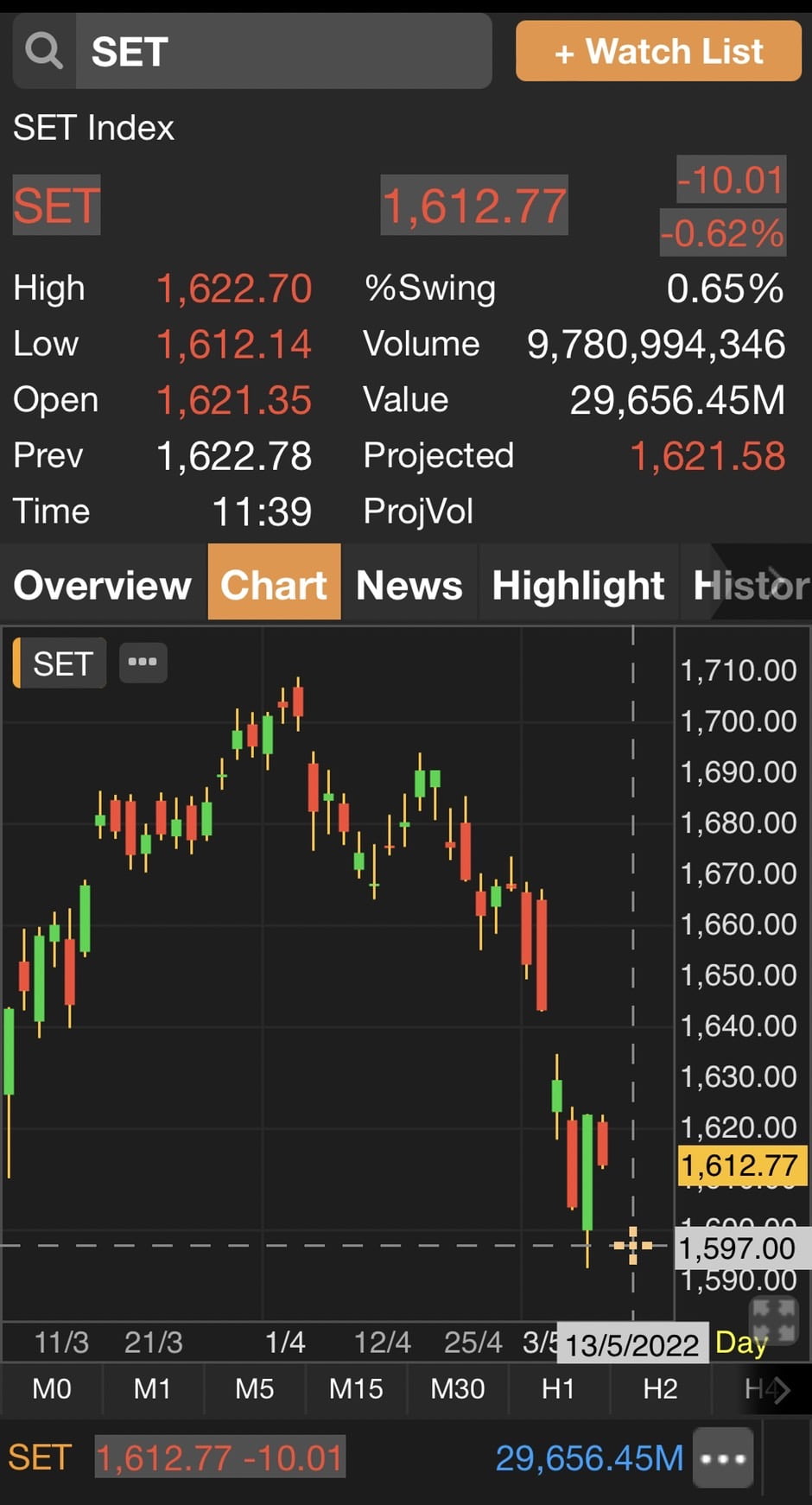Add SET to the Watch List

pyautogui.click(x=658, y=52)
